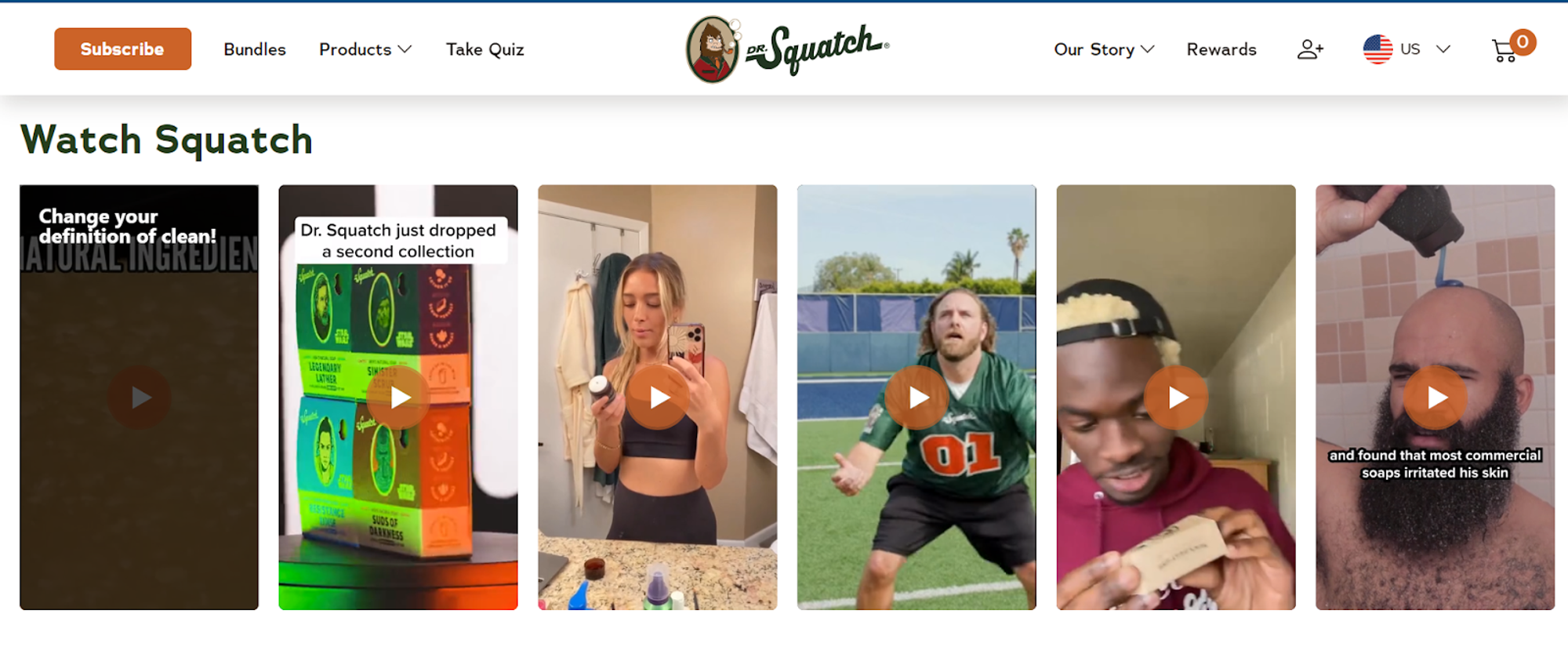Open the Rewards page
Viewport: 1568px width, 654px height.
1221,49
